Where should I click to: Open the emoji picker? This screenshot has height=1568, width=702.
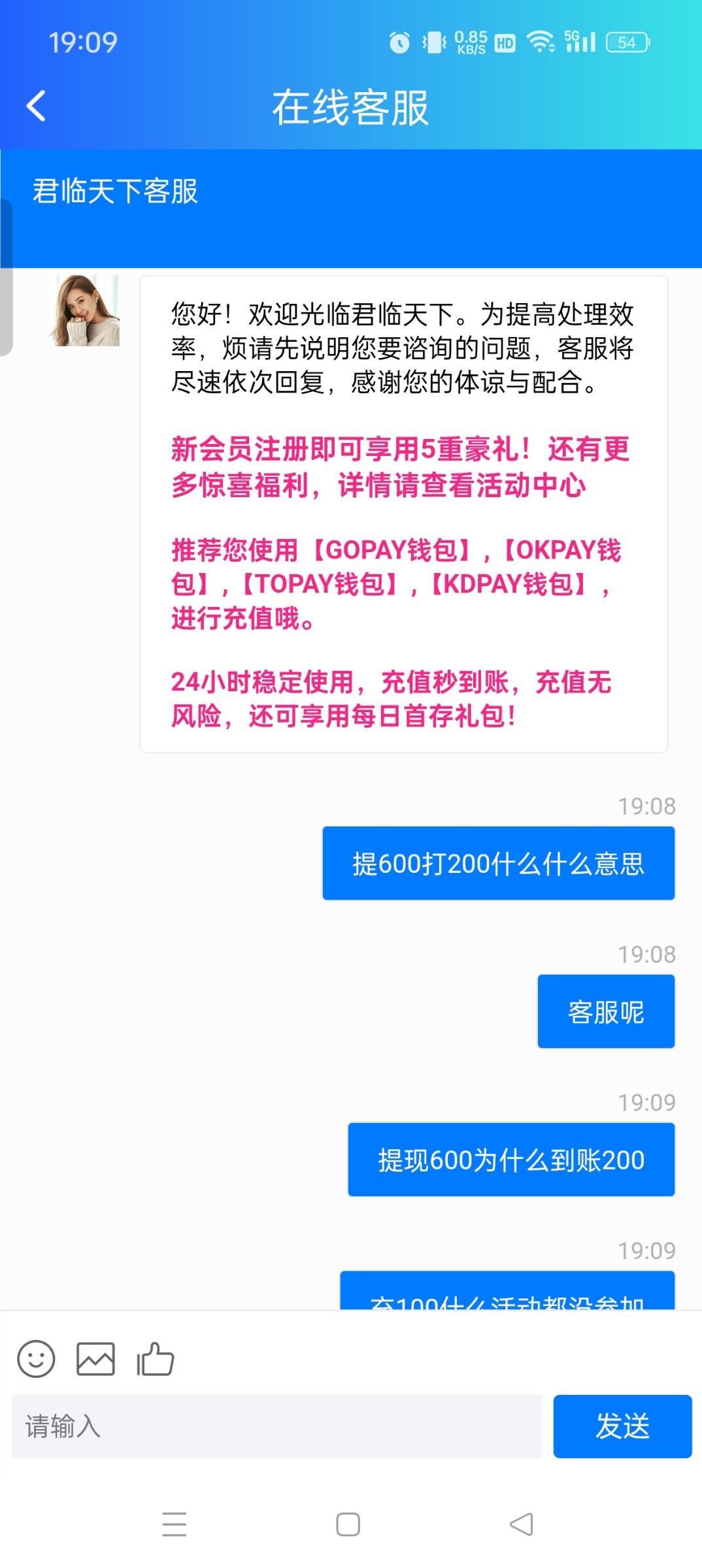tap(36, 1359)
